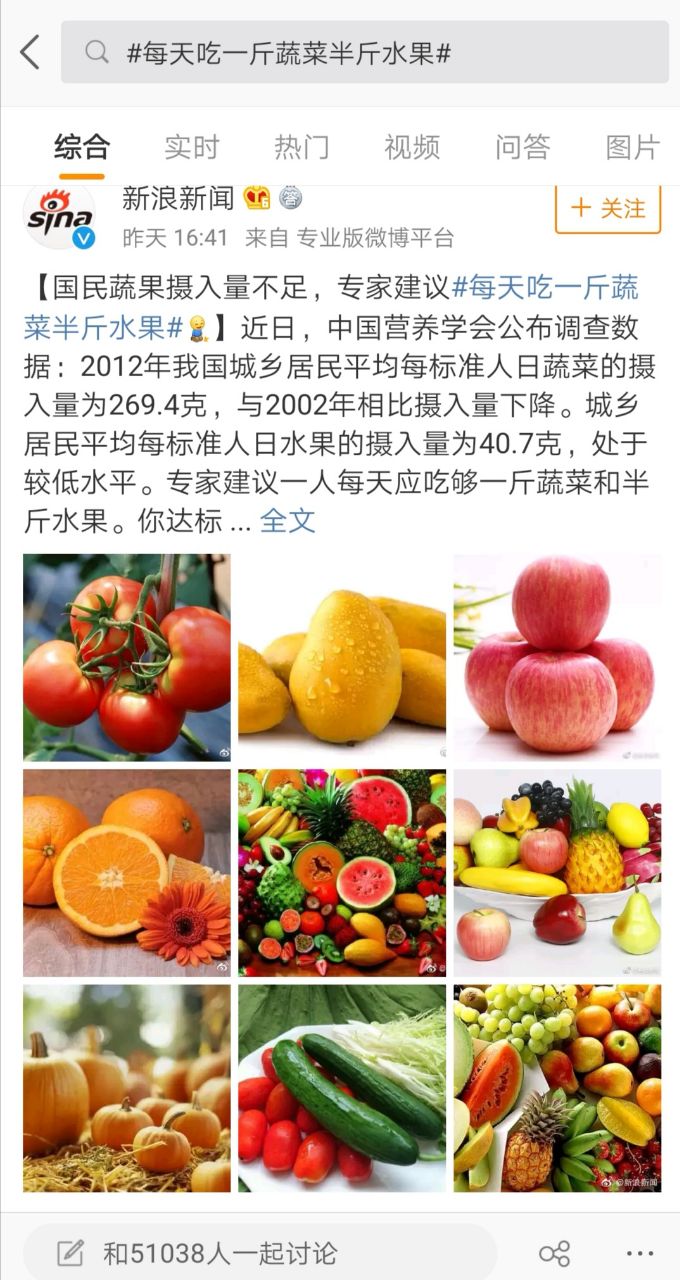The width and height of the screenshot is (680, 1280).
Task: Open the mangoes photo
Action: [342, 657]
